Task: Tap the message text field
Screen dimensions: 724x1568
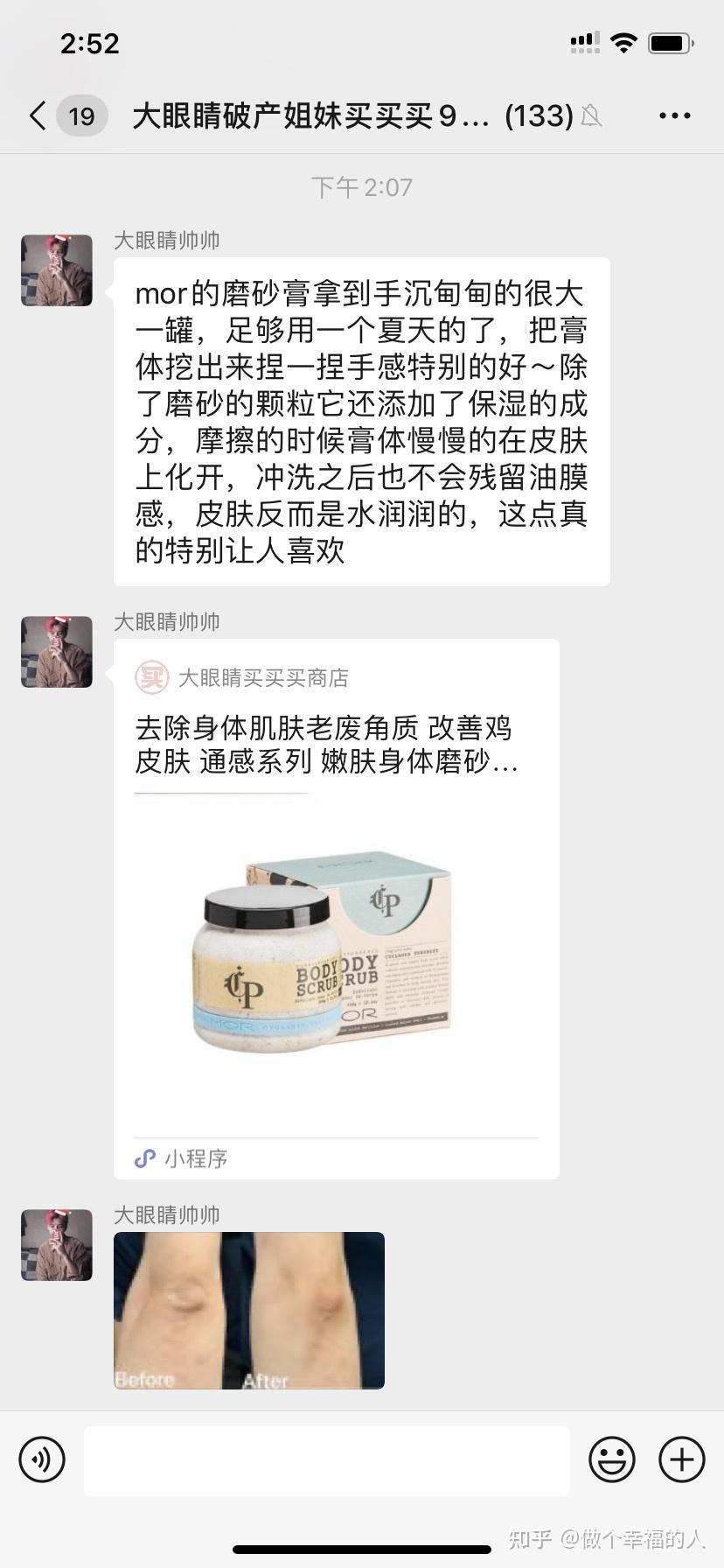Action: 326,1459
